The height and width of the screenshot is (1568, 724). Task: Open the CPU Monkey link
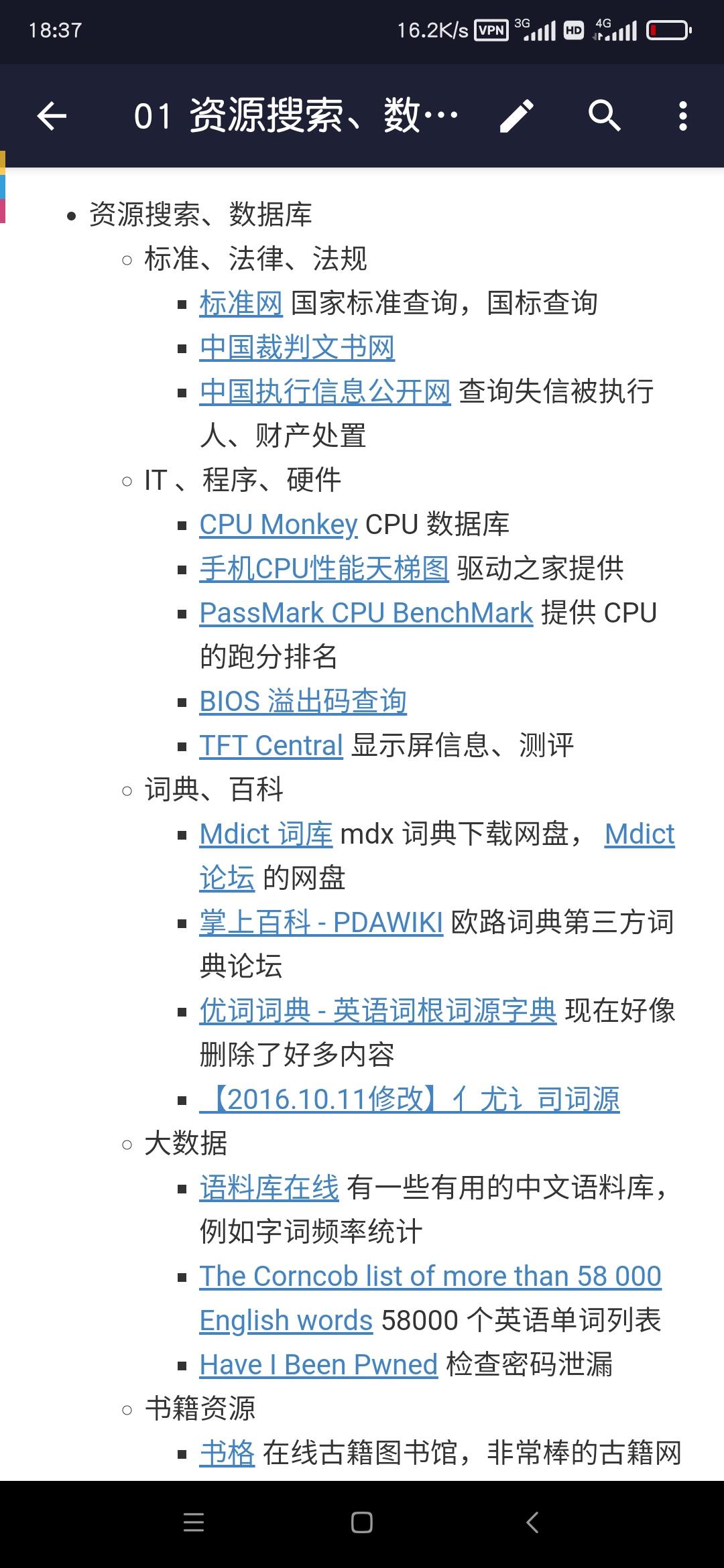click(x=278, y=525)
